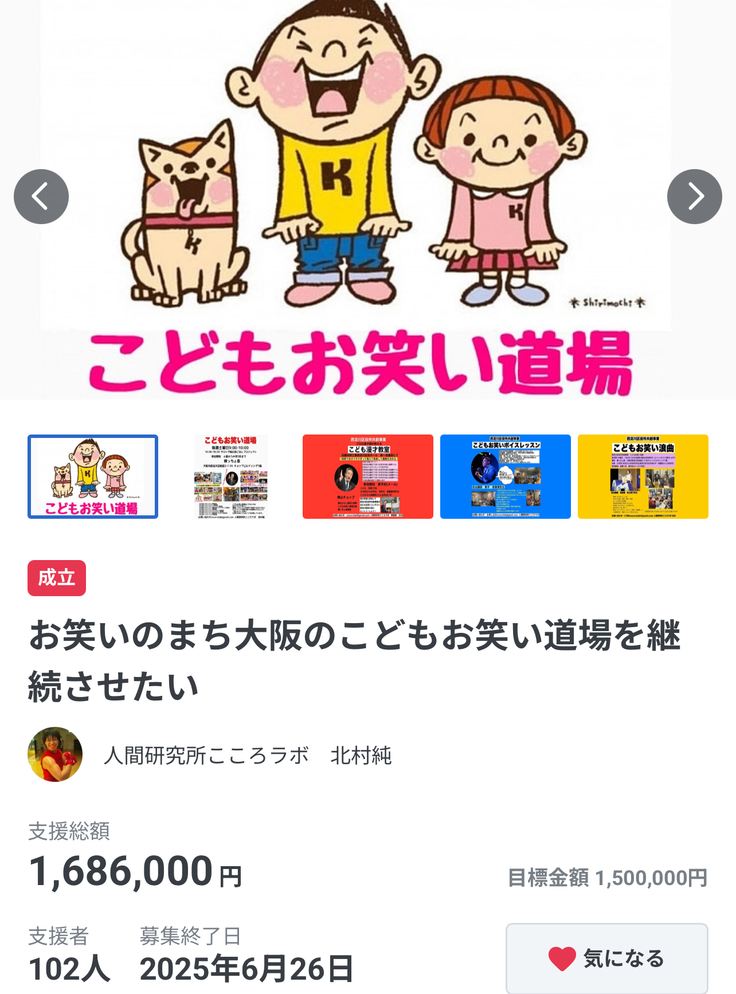This screenshot has width=736, height=994.
Task: Open the blue flyer thumbnail
Action: pos(505,477)
